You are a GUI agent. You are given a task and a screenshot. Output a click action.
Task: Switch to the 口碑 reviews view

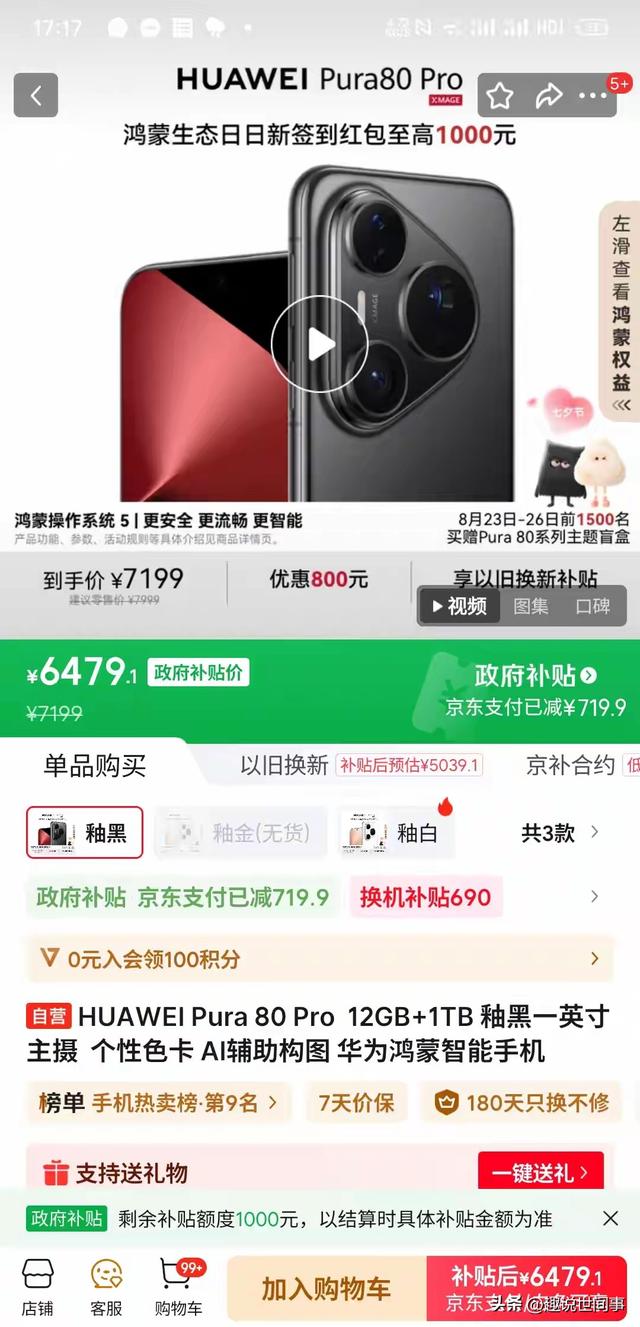(x=592, y=606)
